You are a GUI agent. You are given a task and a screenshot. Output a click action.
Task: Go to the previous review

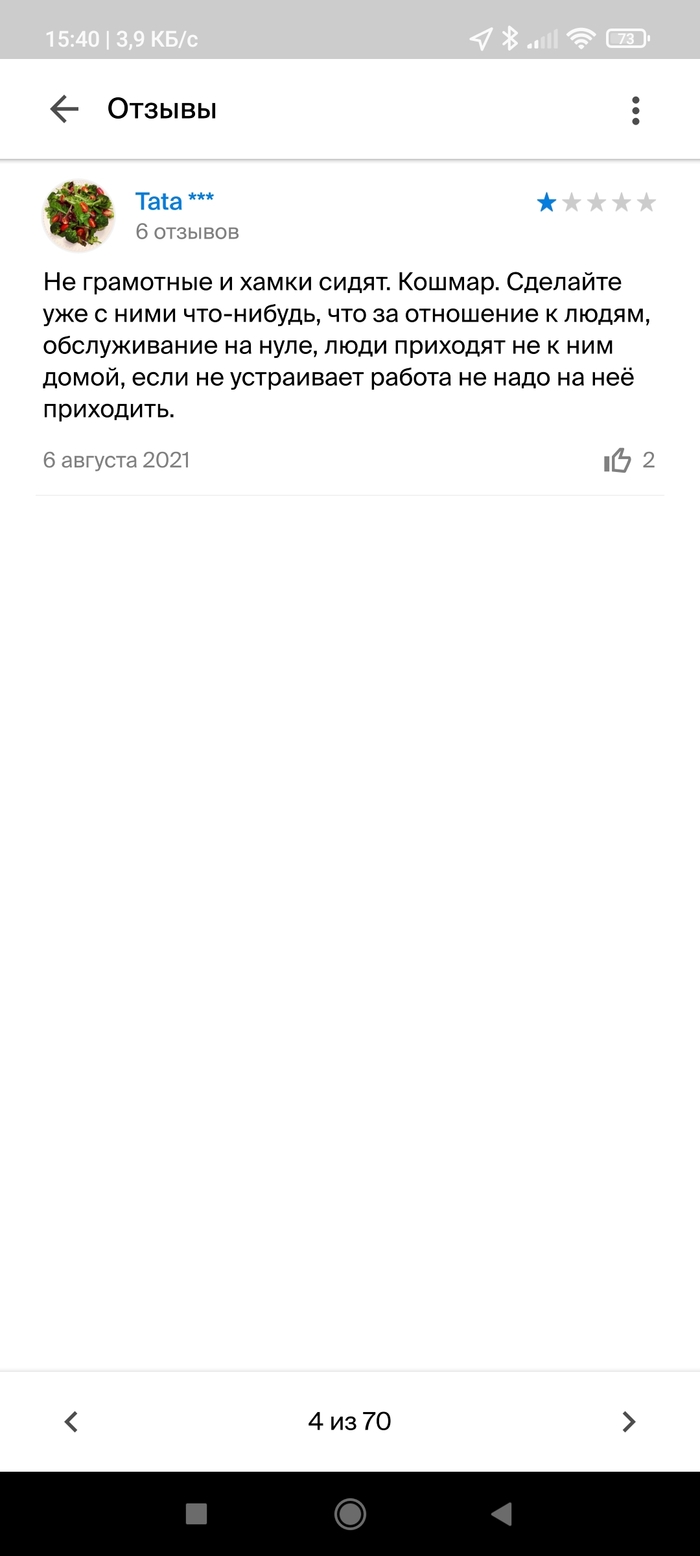pos(71,1421)
